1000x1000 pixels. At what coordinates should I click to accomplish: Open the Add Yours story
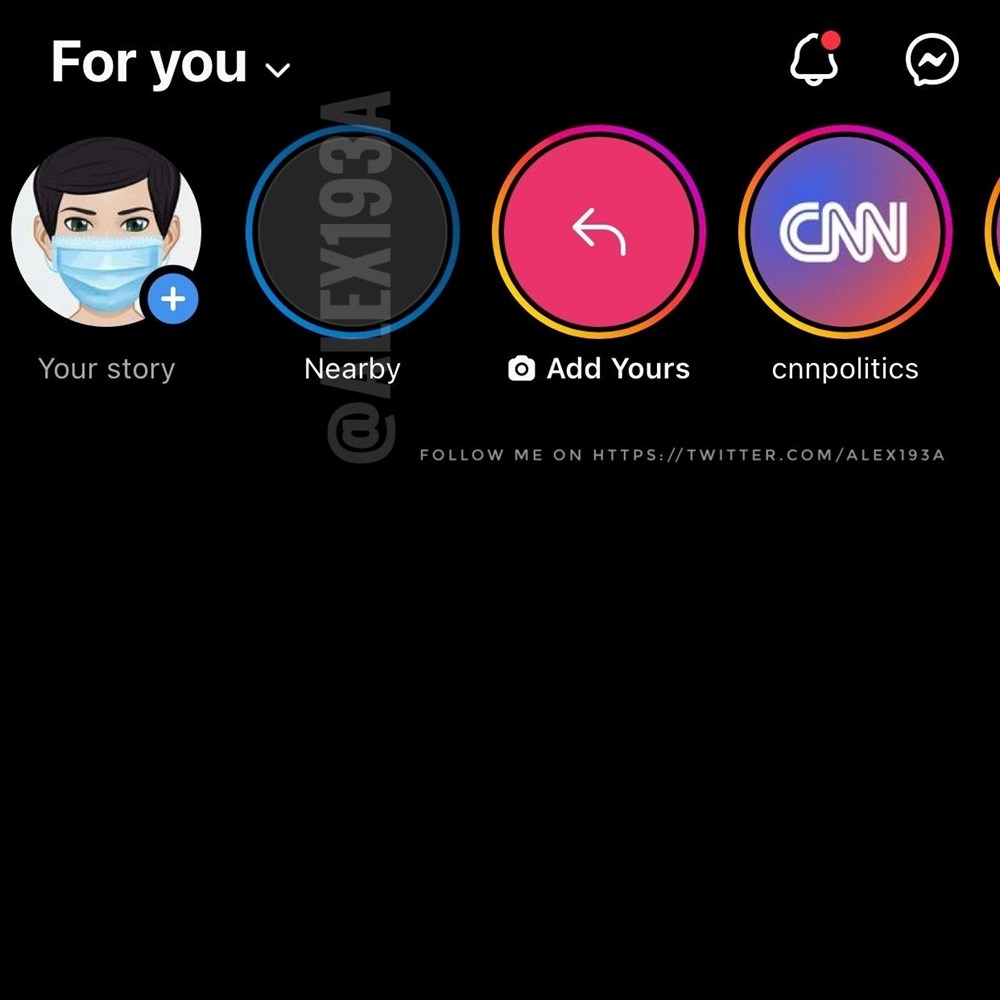coord(598,232)
